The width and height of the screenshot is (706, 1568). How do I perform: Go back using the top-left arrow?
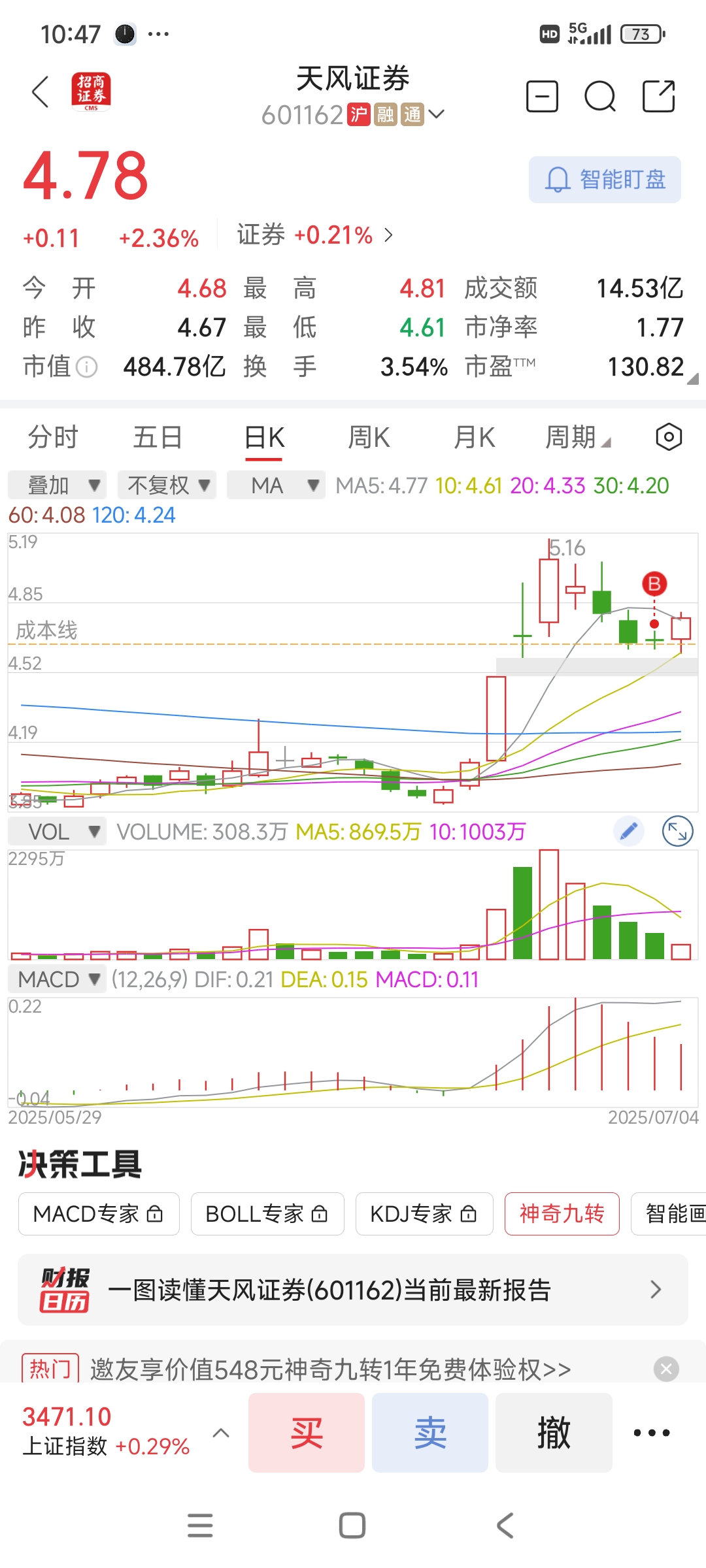click(41, 92)
